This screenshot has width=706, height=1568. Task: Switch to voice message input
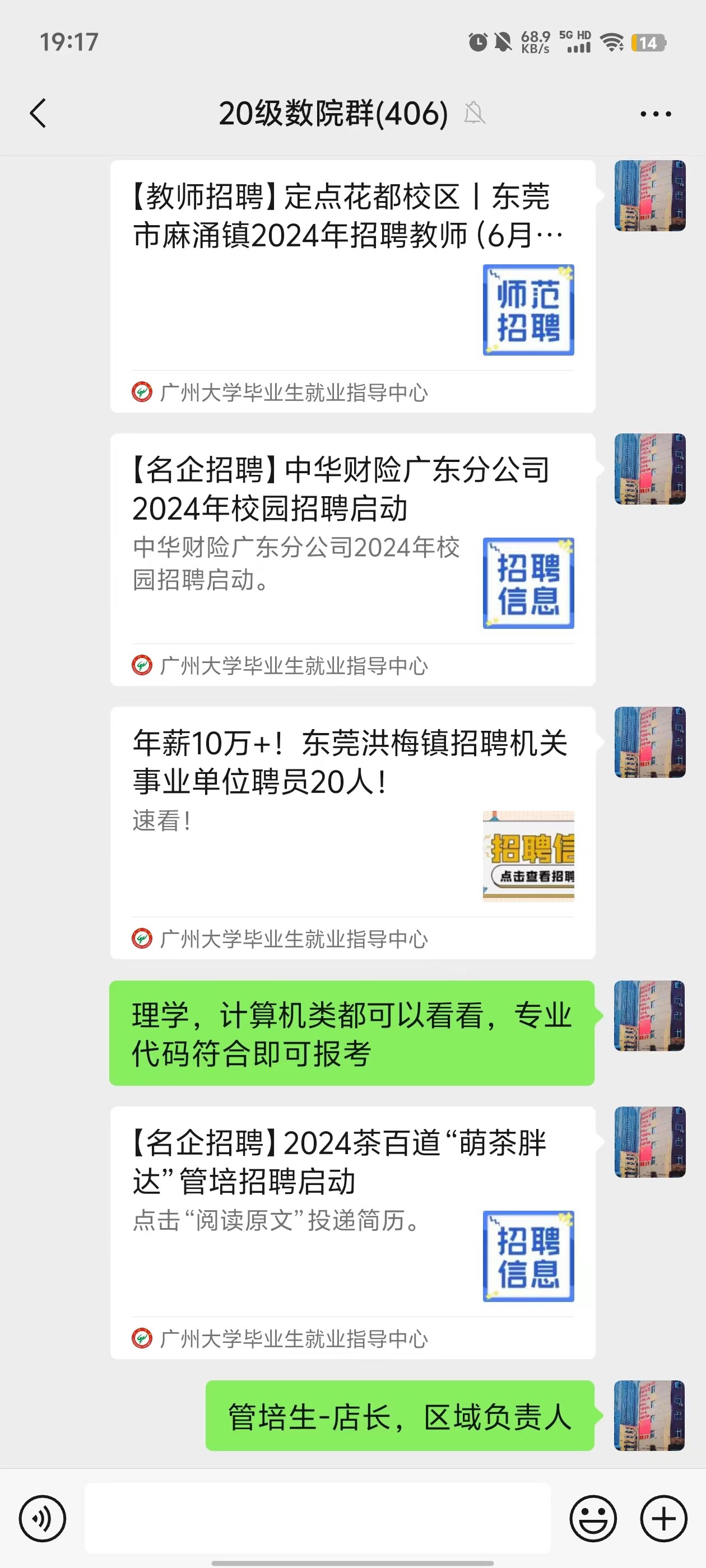point(42,1518)
